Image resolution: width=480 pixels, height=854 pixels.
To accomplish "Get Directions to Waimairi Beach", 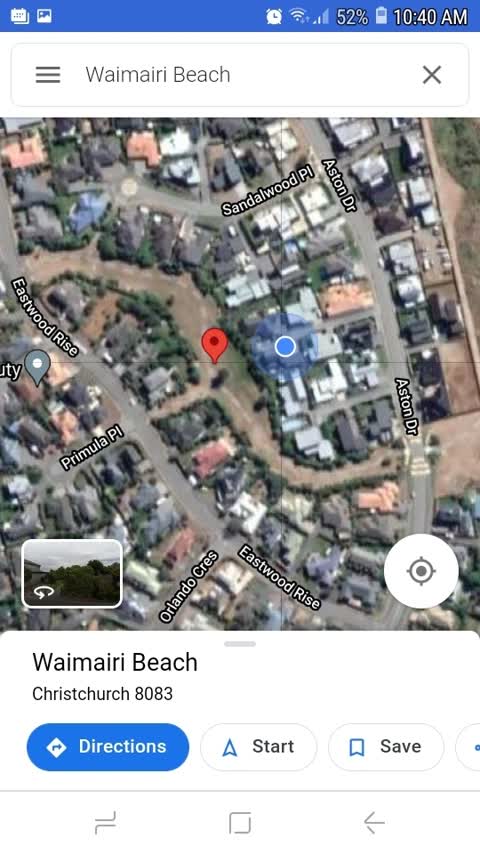I will 108,747.
